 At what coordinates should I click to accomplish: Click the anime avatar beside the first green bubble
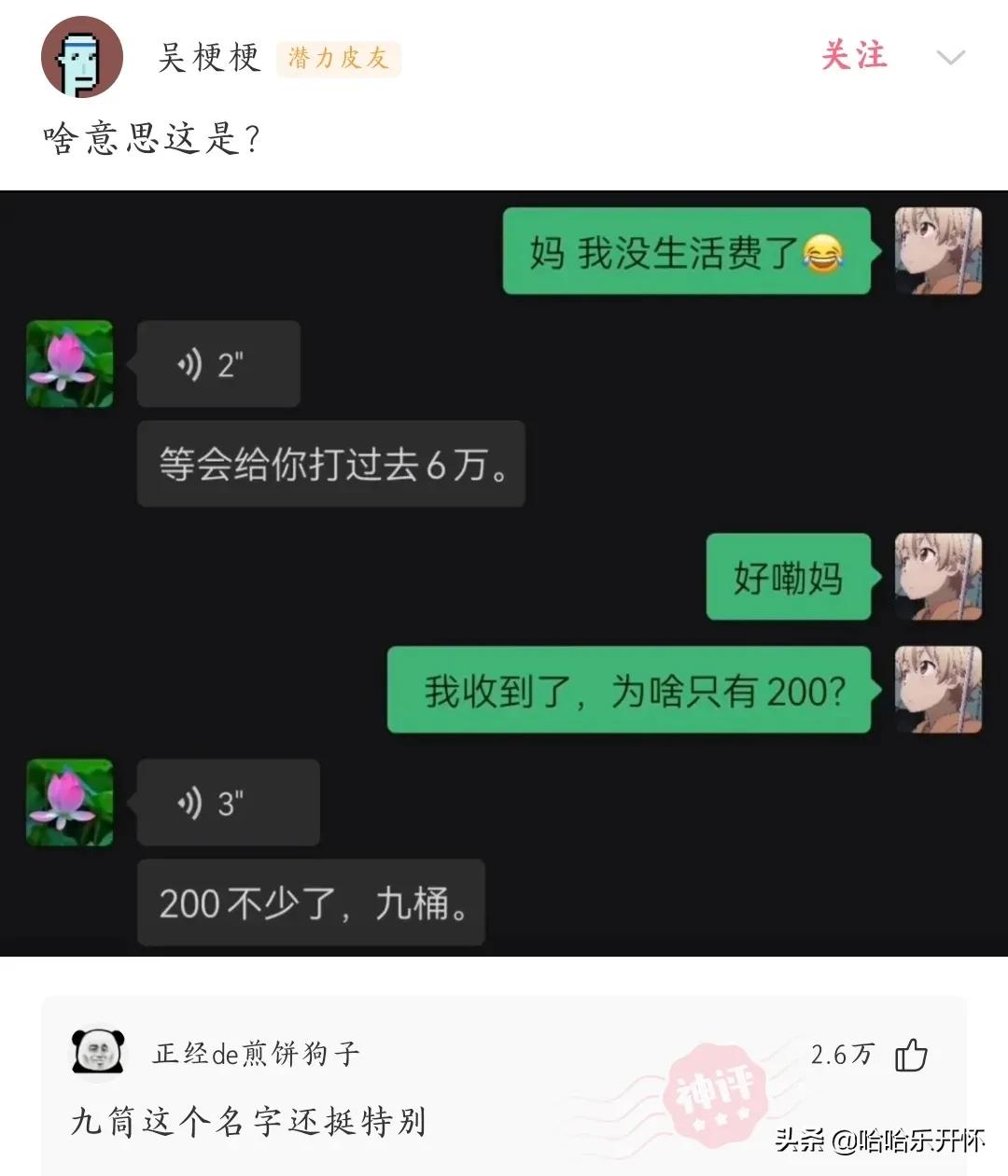[x=939, y=250]
